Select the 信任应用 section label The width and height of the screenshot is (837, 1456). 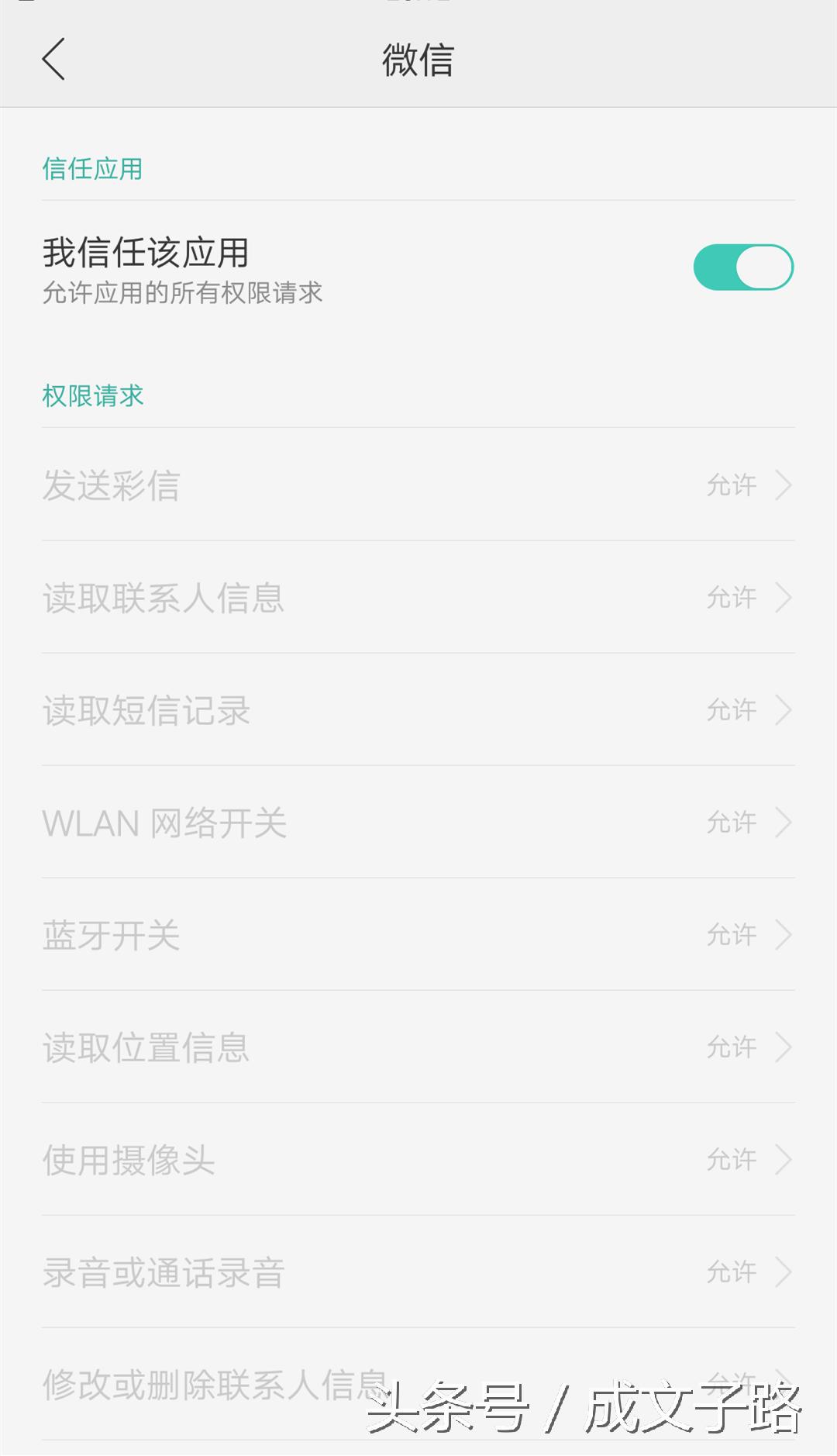pyautogui.click(x=91, y=167)
